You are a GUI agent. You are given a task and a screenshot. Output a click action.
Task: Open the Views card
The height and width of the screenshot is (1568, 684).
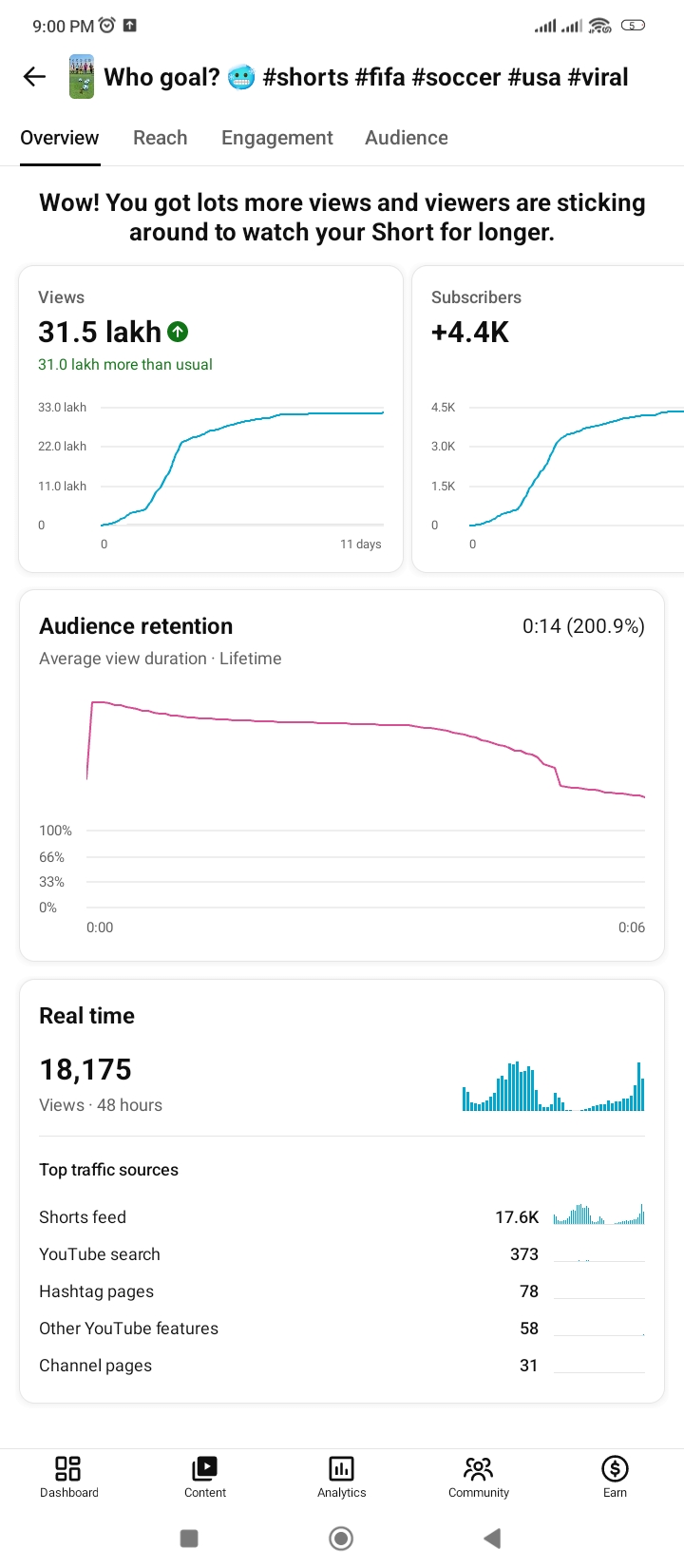click(211, 419)
